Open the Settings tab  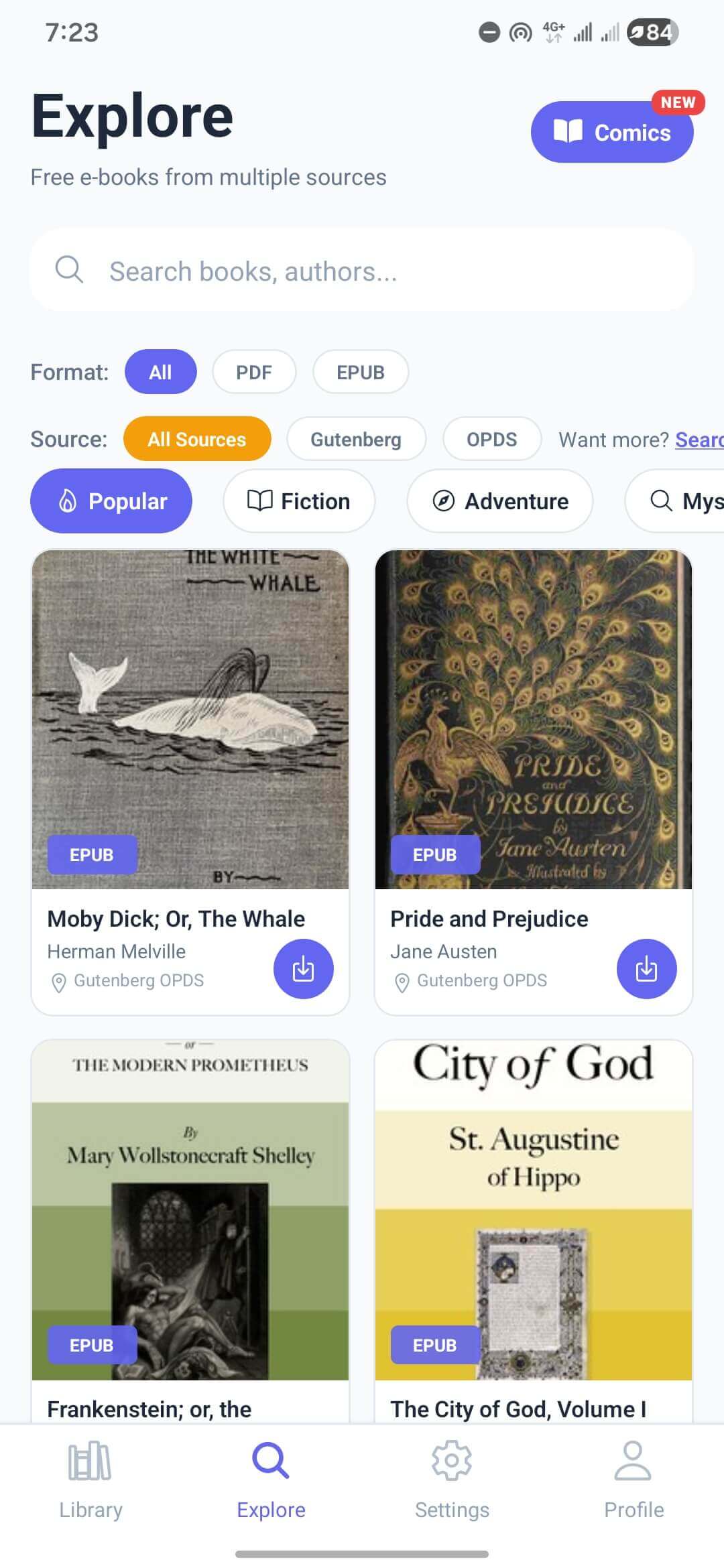(x=452, y=1480)
